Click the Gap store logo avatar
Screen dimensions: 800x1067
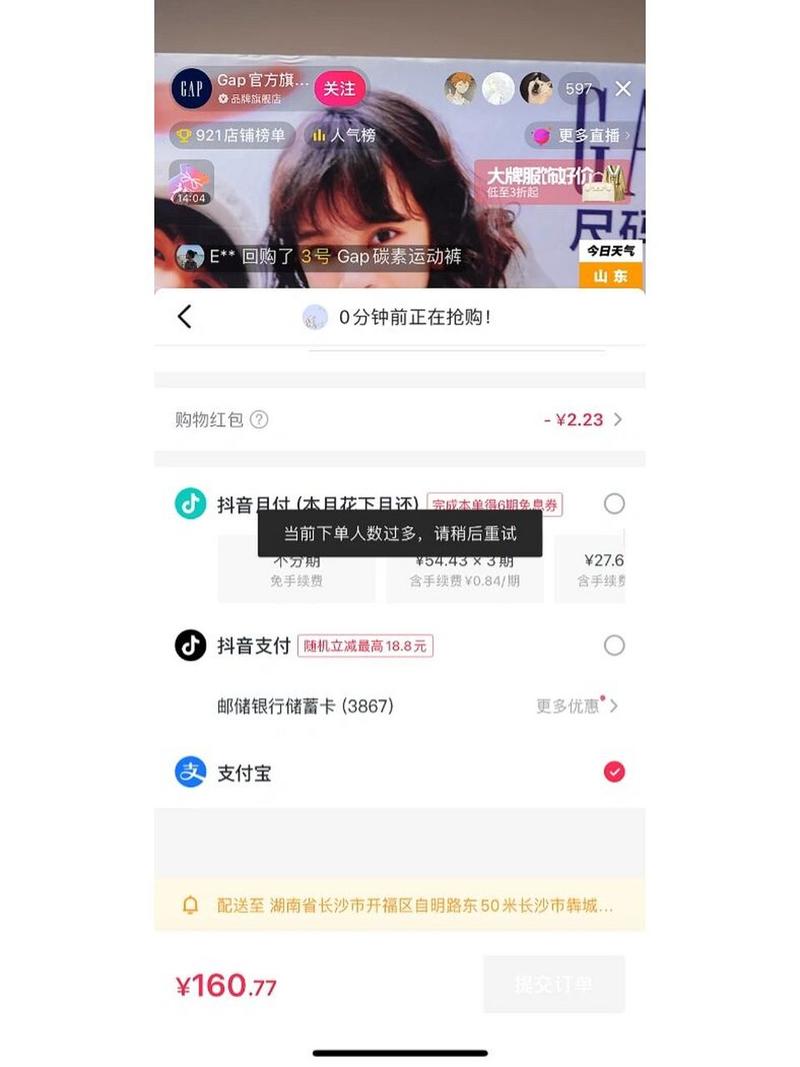point(192,88)
